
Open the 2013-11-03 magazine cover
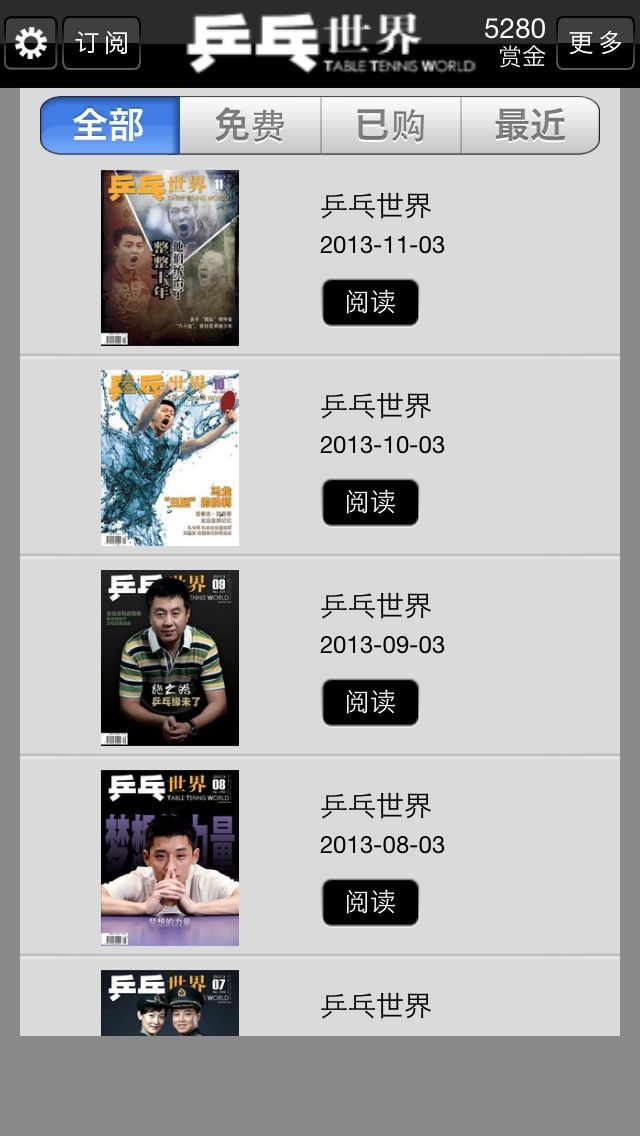click(x=170, y=258)
